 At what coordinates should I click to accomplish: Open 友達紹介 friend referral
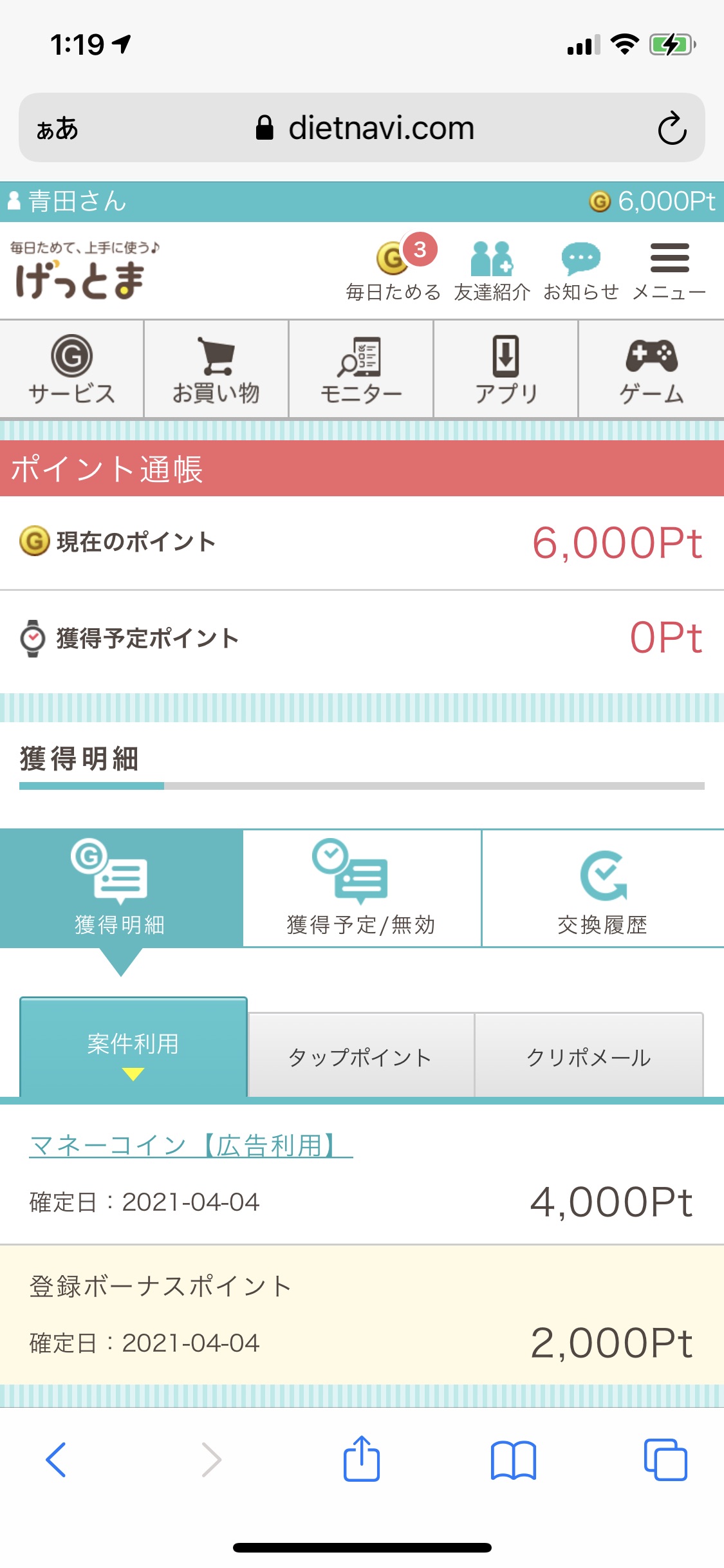492,271
